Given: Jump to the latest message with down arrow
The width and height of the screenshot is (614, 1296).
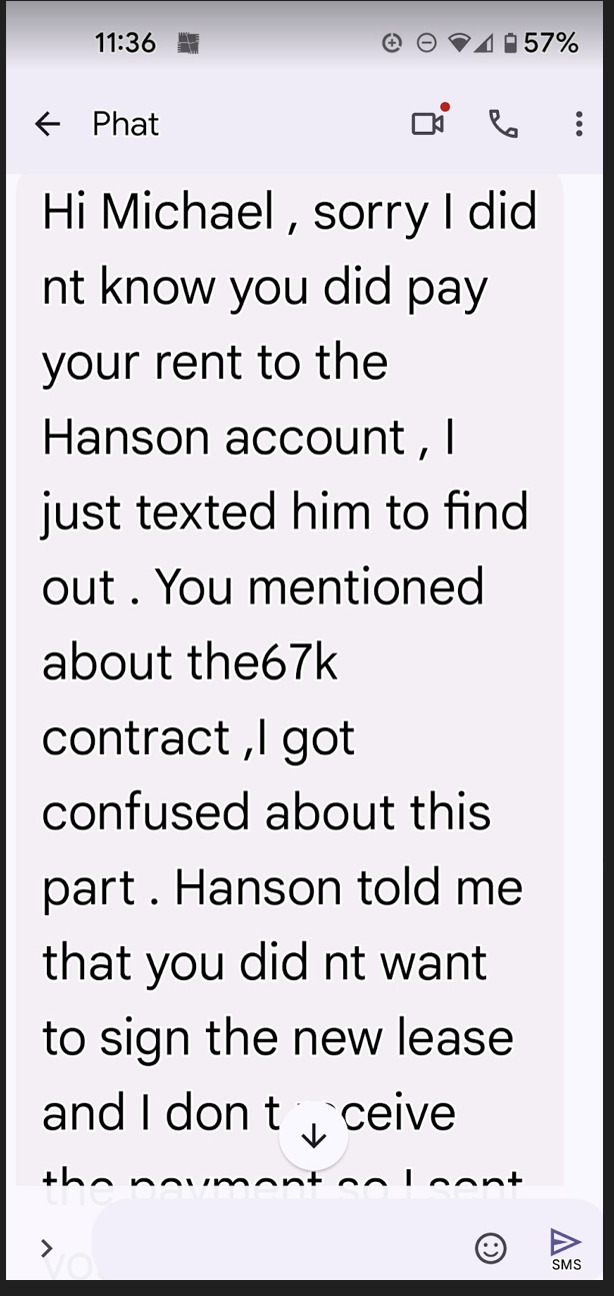Looking at the screenshot, I should [x=314, y=1136].
